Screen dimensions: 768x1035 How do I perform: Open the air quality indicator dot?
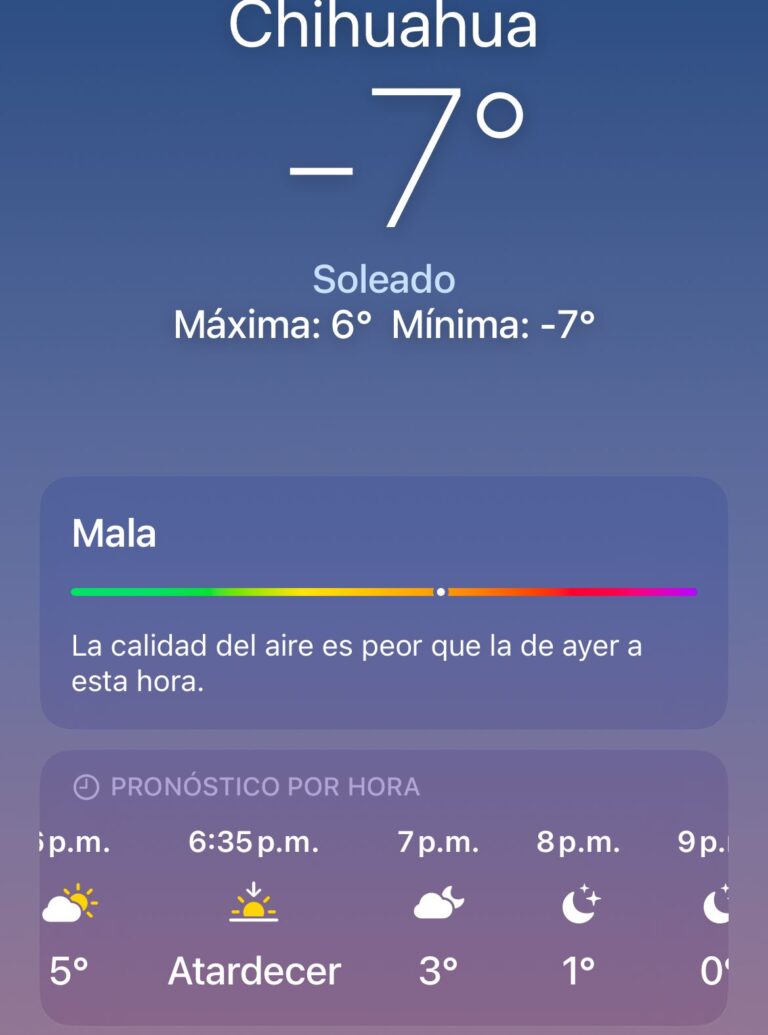(x=440, y=591)
